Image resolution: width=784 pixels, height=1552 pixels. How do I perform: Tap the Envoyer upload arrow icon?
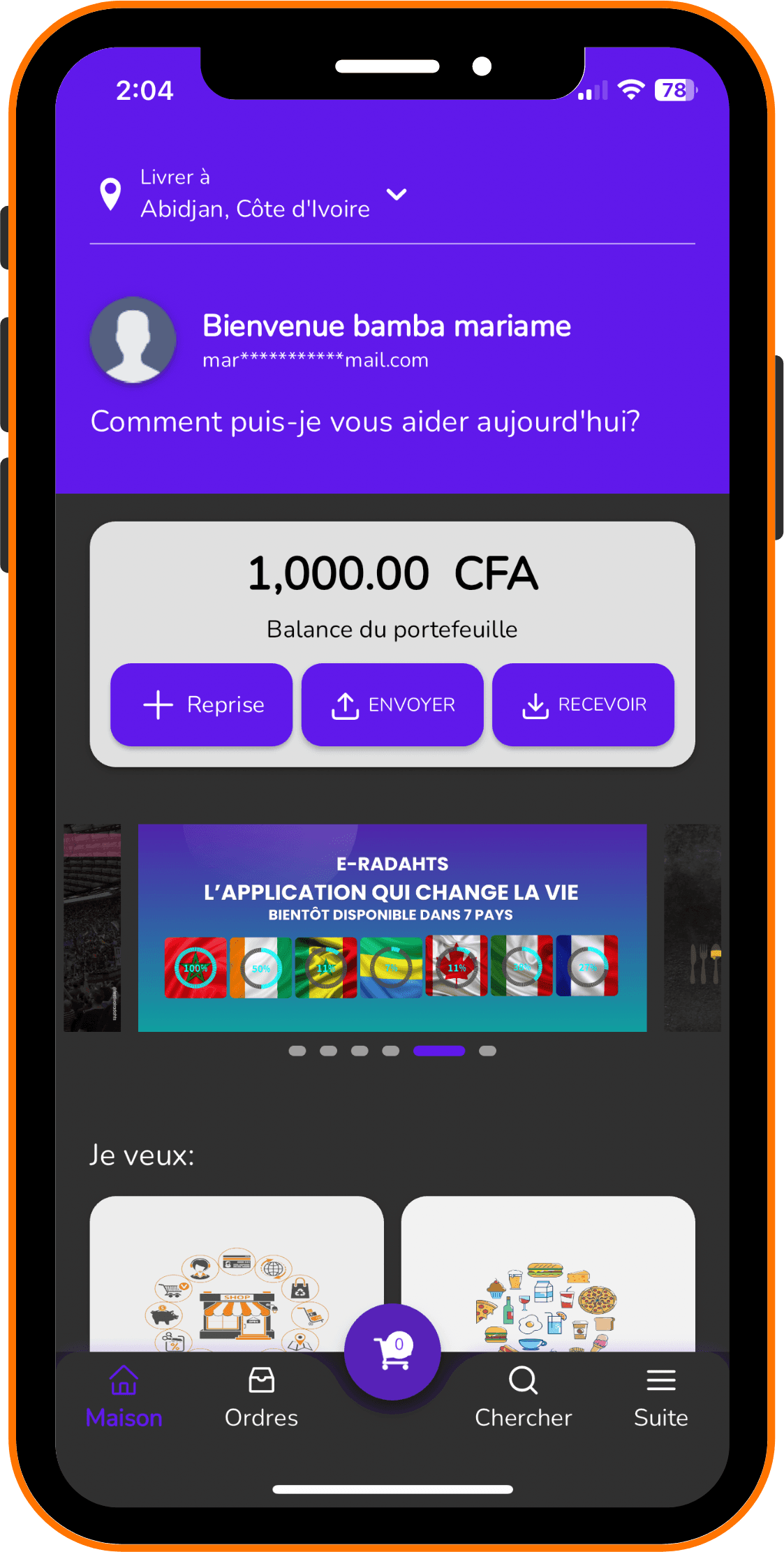pyautogui.click(x=343, y=704)
